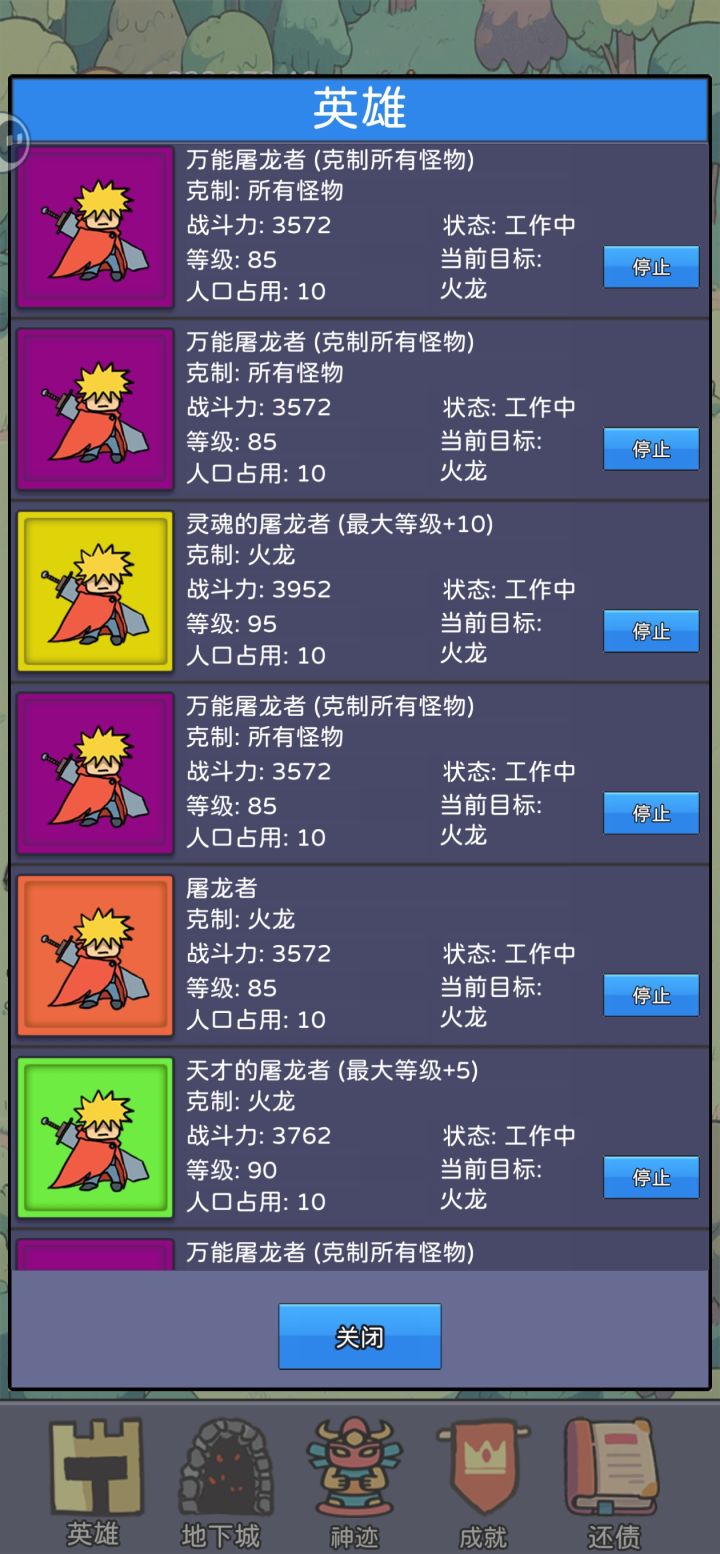Tap the 关闭 close button
The image size is (720, 1554).
pyautogui.click(x=360, y=1335)
